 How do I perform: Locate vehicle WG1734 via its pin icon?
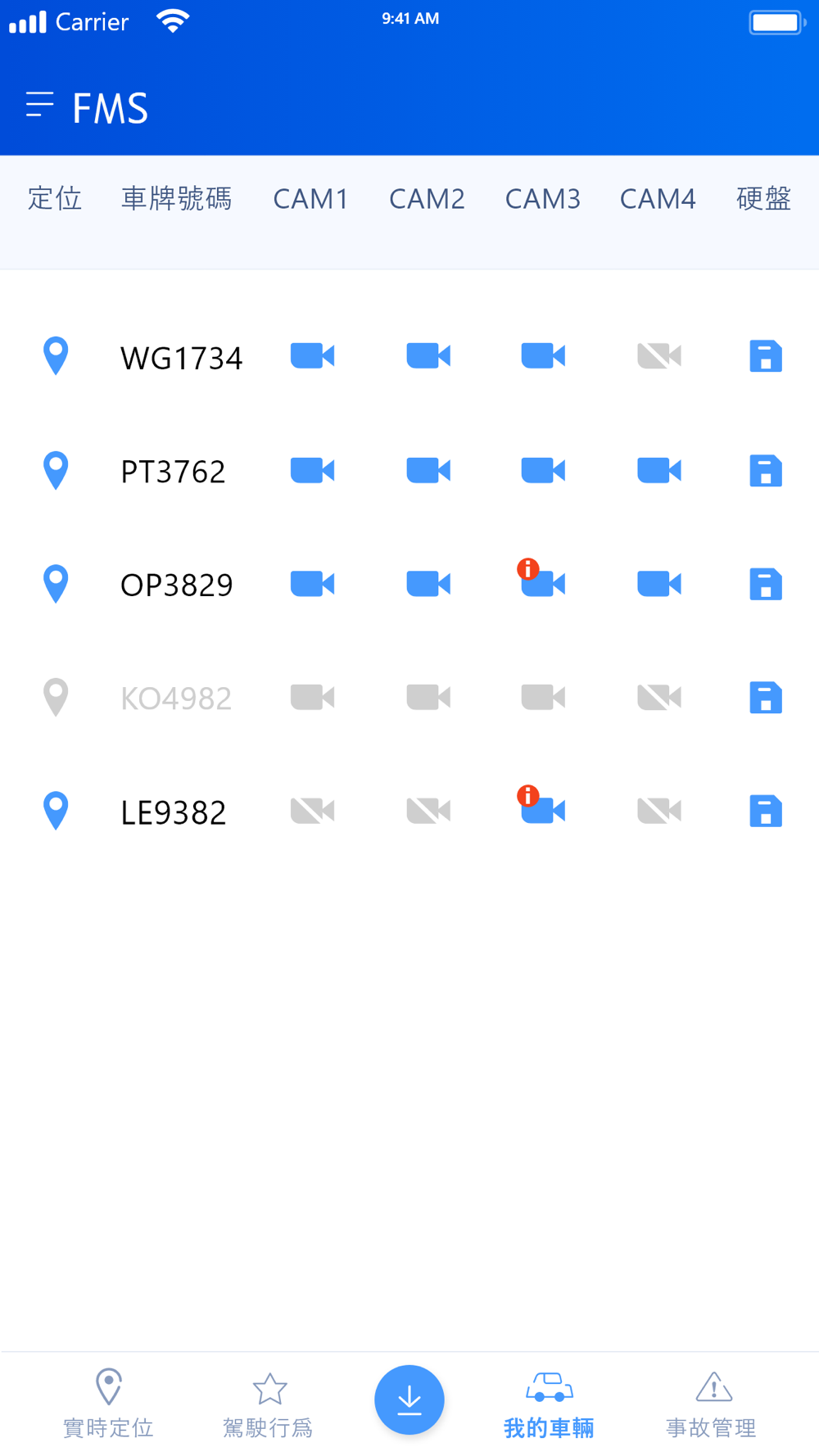point(56,355)
